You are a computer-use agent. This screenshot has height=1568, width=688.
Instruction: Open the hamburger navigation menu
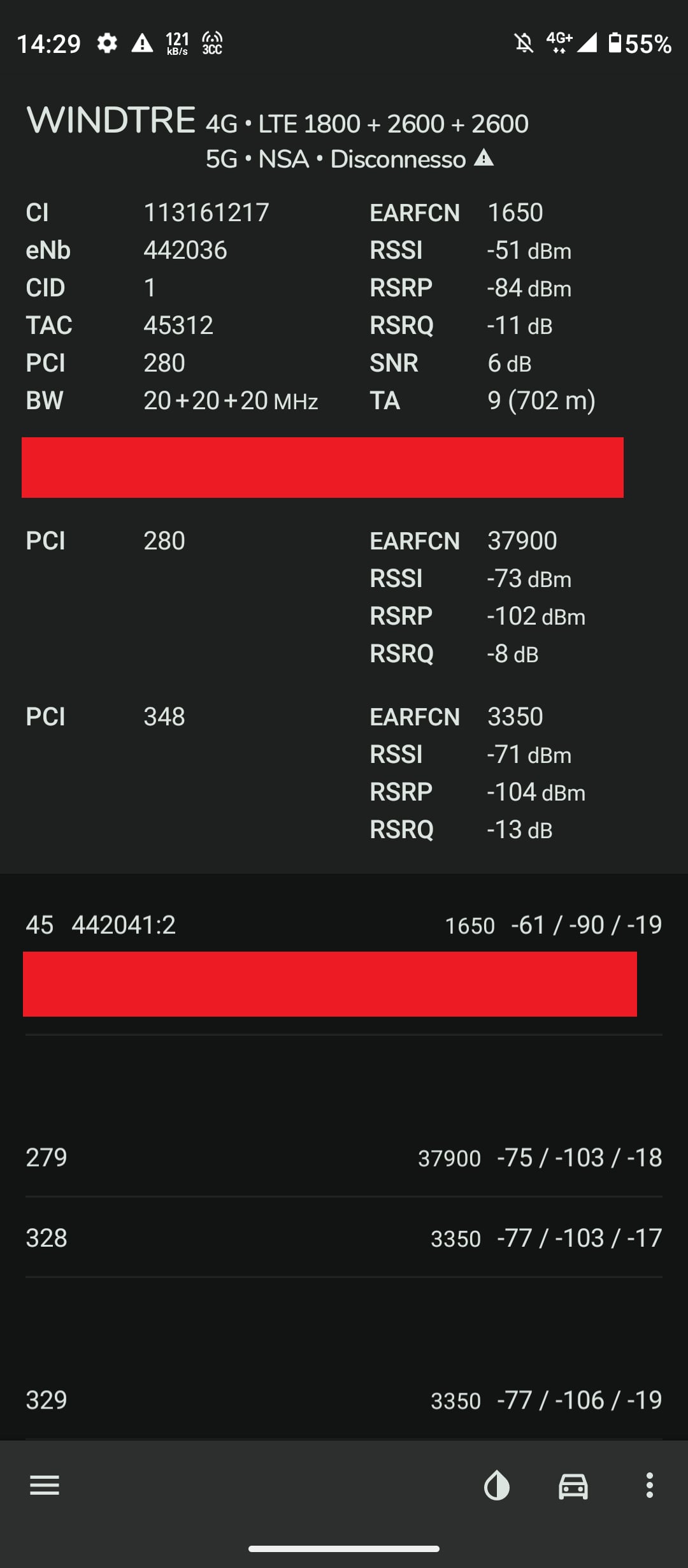(45, 1485)
